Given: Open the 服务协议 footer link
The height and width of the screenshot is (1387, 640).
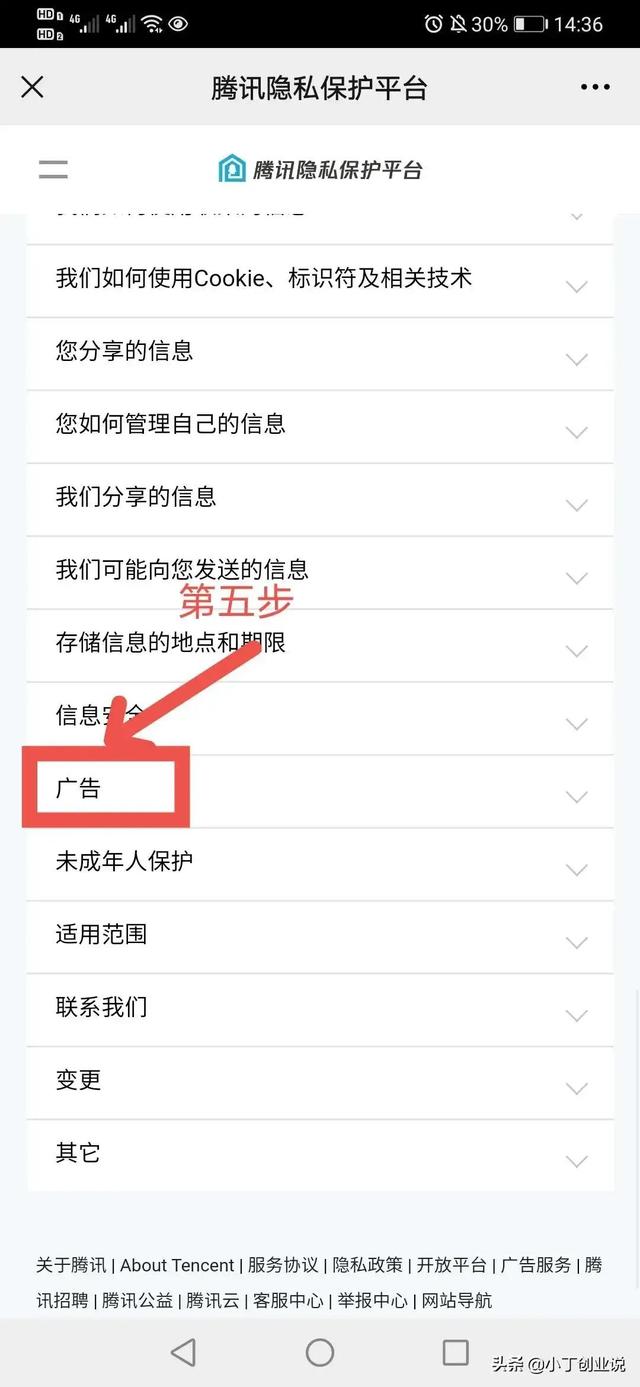Looking at the screenshot, I should pos(283,1265).
